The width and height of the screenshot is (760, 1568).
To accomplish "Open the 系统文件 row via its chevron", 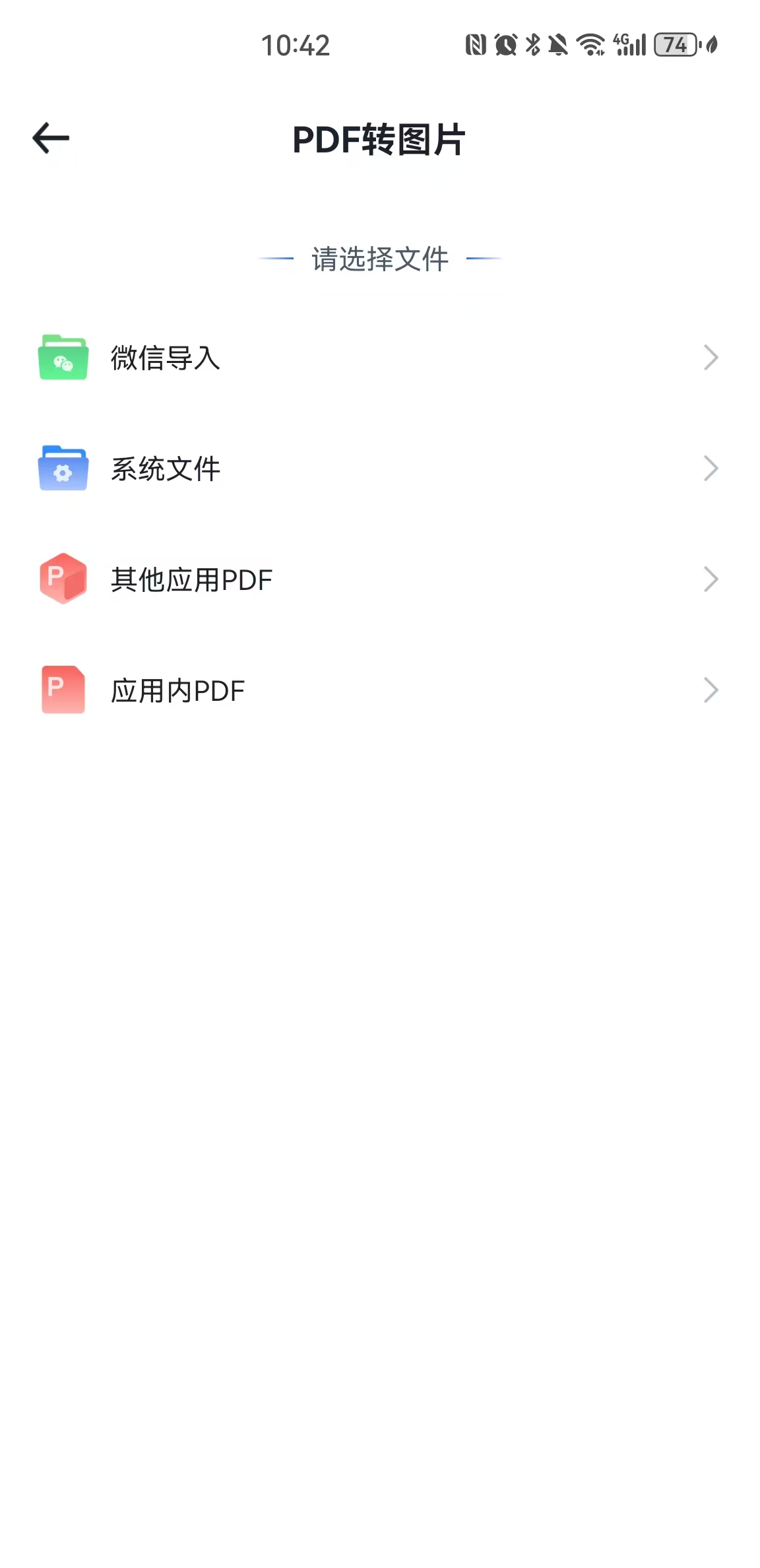I will coord(711,469).
